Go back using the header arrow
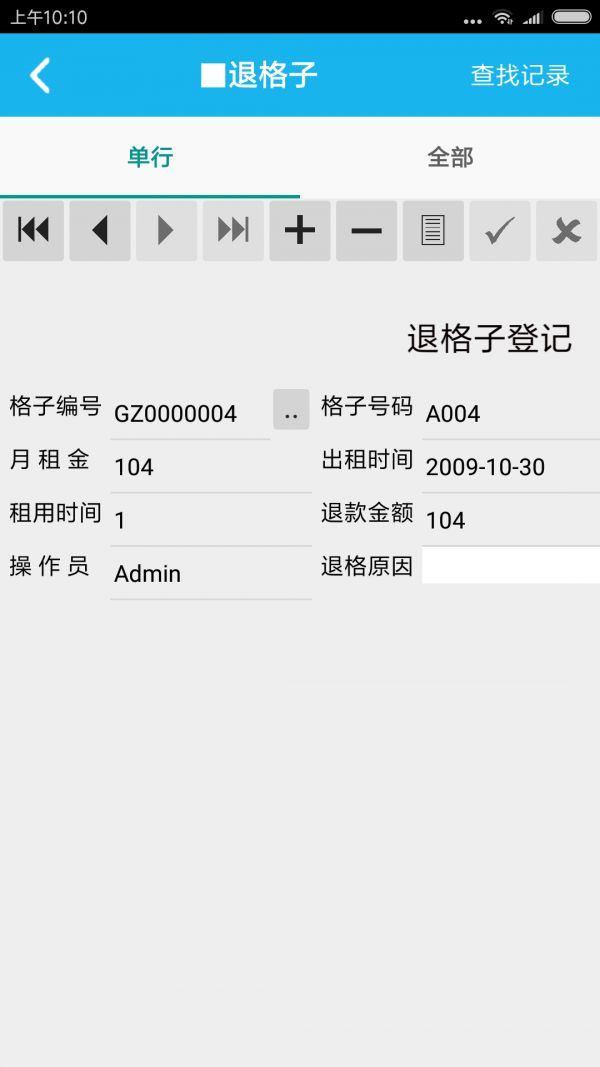 tap(40, 75)
